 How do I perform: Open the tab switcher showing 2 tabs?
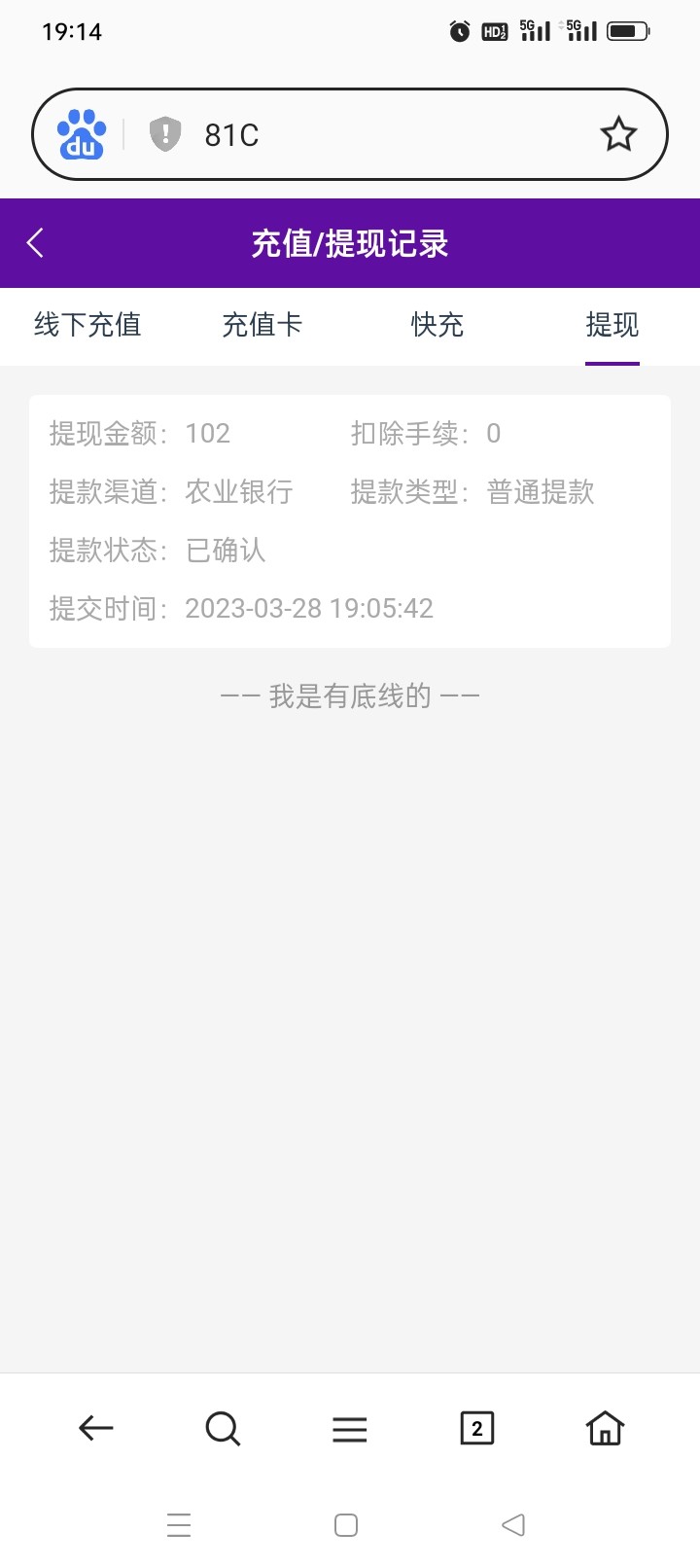[476, 1428]
